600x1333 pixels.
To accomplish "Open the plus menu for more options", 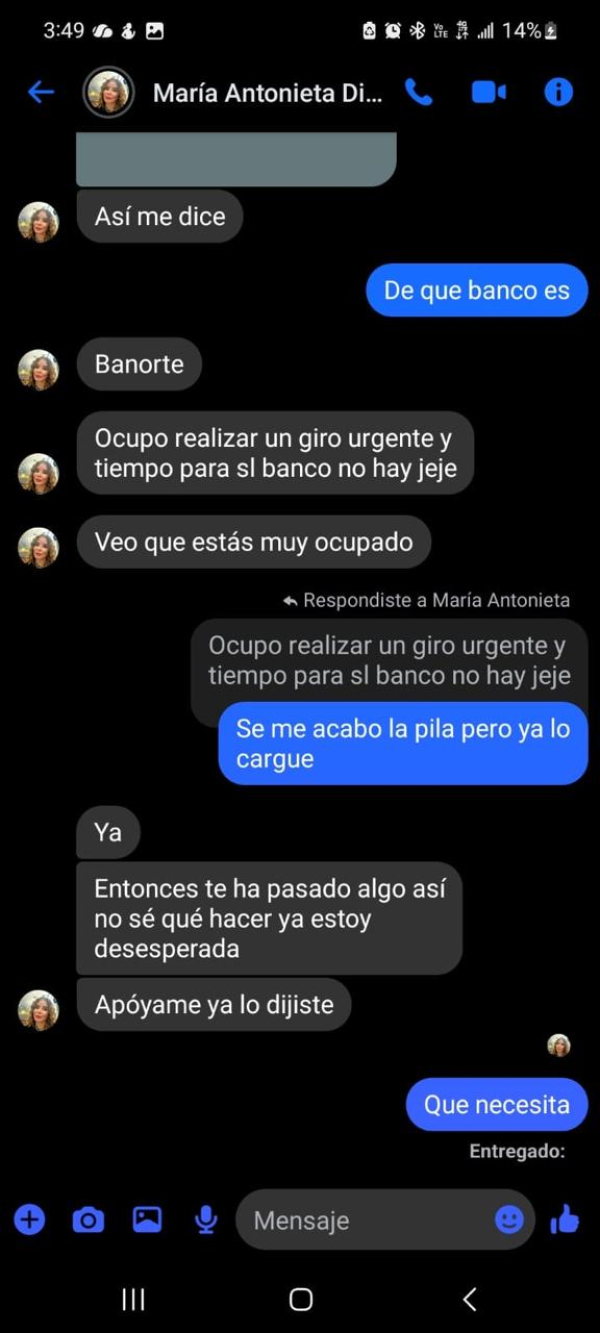I will pyautogui.click(x=29, y=1219).
